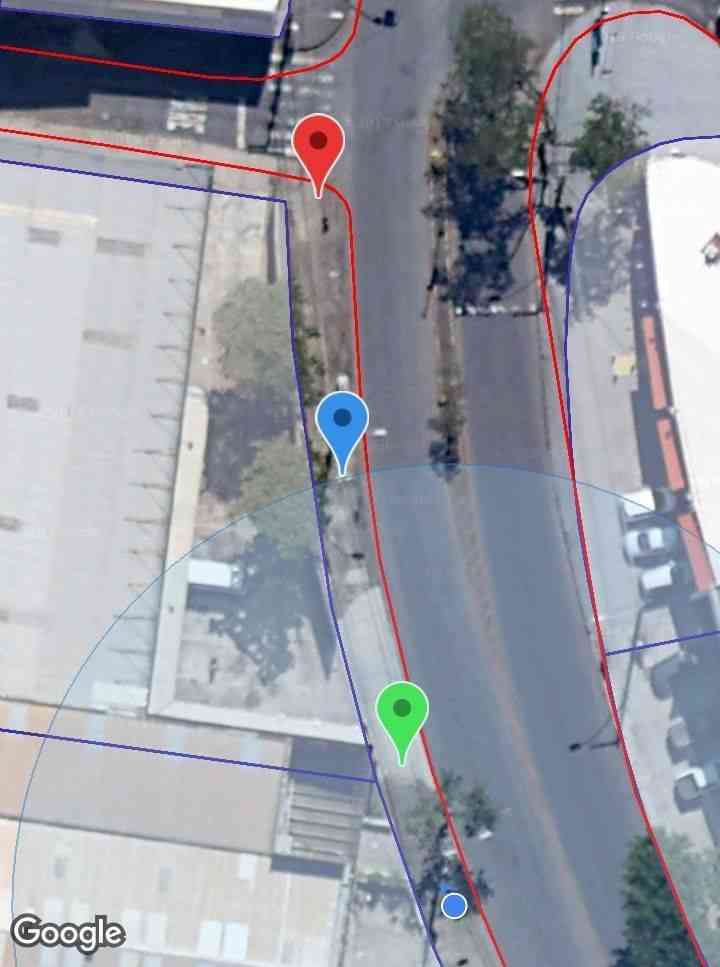Tap the red map marker
The image size is (720, 967).
click(319, 145)
